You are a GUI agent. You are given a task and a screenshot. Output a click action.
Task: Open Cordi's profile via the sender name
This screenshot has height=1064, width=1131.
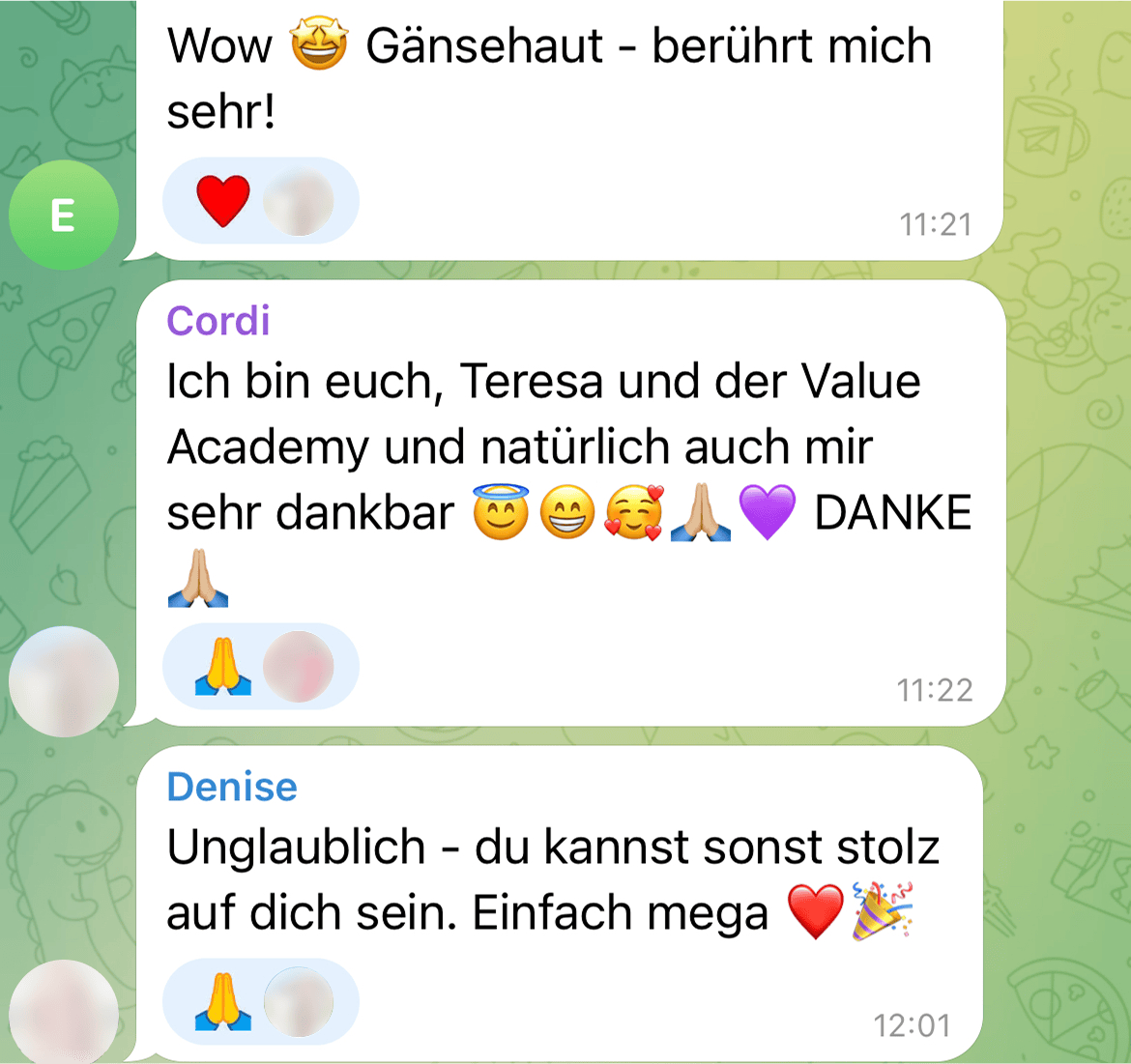tap(218, 321)
